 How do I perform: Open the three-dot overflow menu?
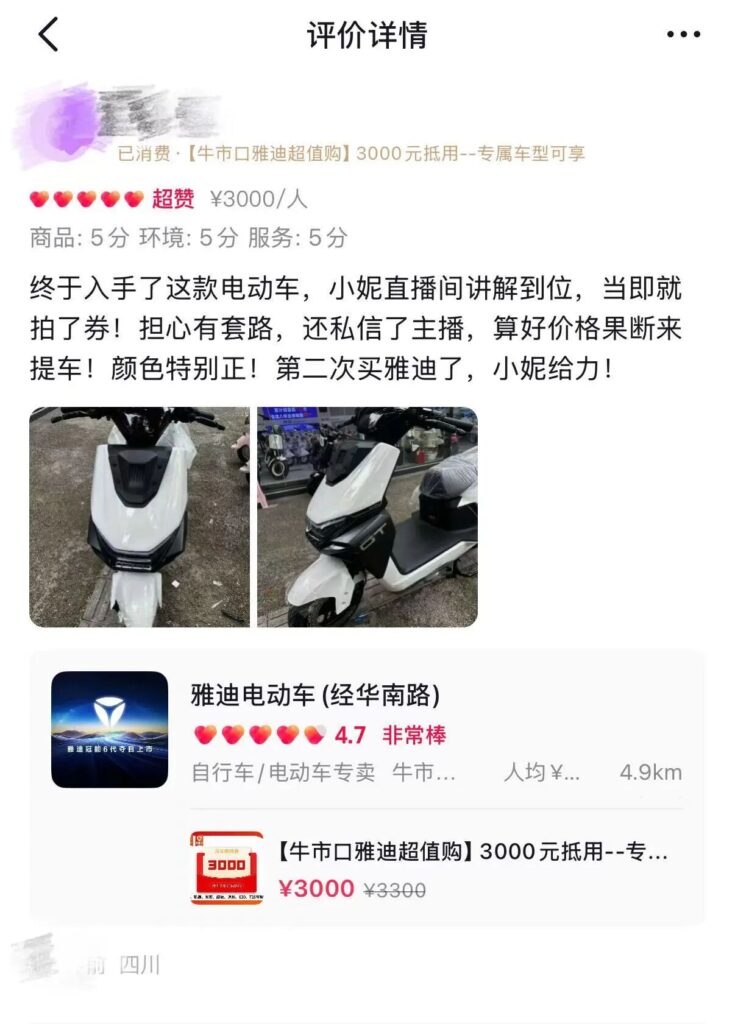(x=683, y=35)
